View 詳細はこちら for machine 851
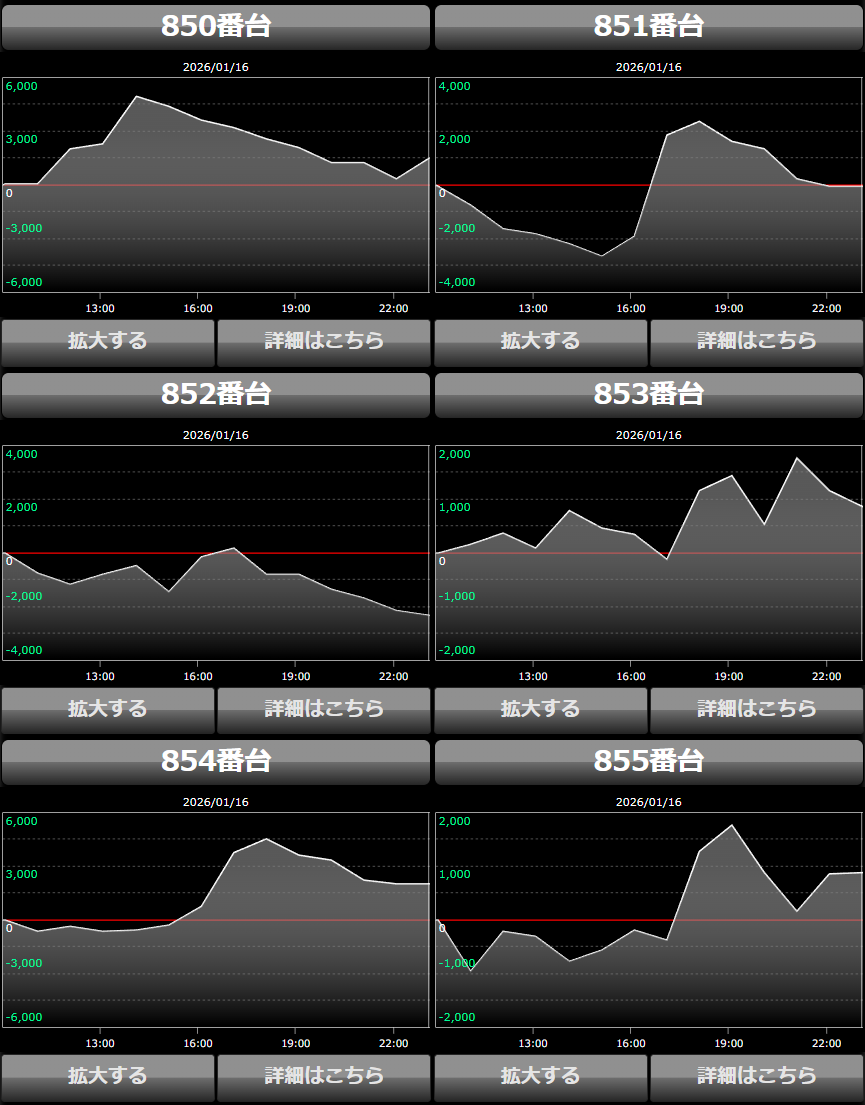 click(757, 342)
